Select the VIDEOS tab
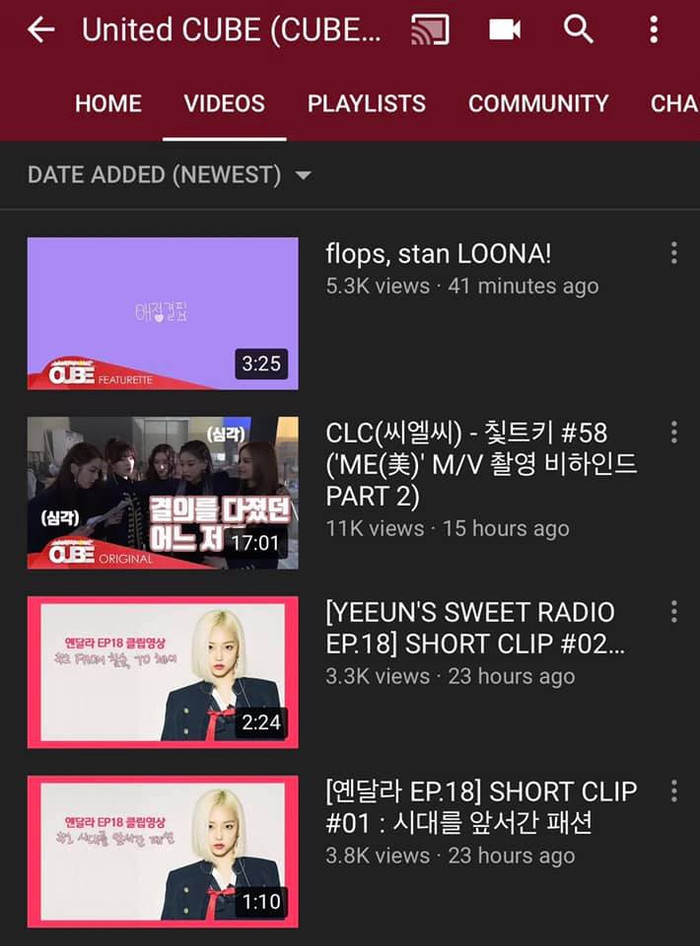Image resolution: width=700 pixels, height=946 pixels. pos(225,104)
